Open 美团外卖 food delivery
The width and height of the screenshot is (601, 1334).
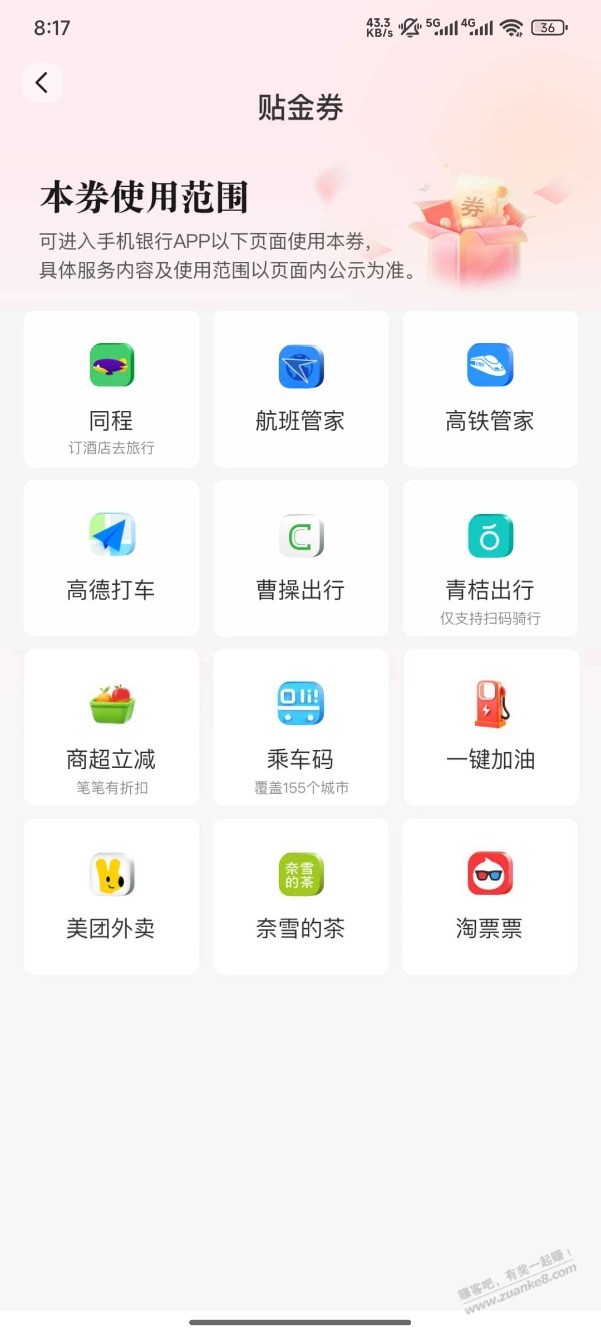(x=111, y=896)
